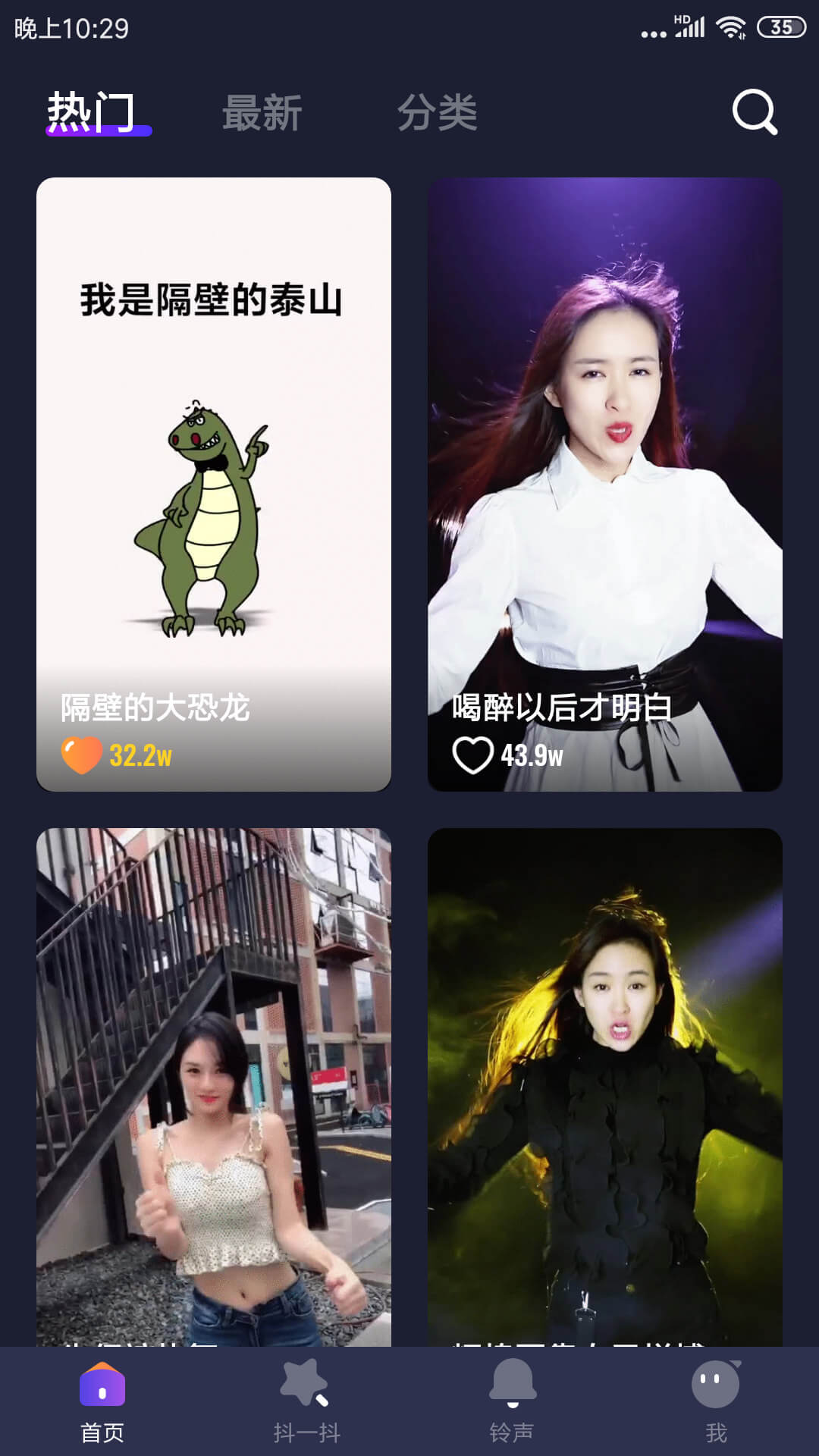The height and width of the screenshot is (1456, 819).
Task: Unlike the 隔壁的大恐龙 video
Action: click(x=81, y=755)
